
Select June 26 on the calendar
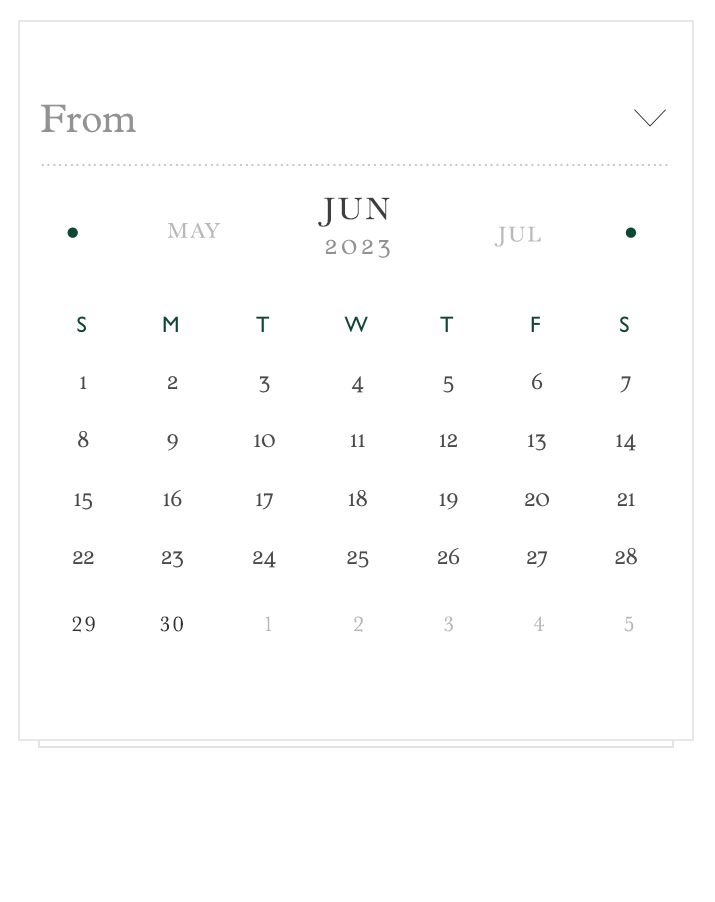pos(448,557)
